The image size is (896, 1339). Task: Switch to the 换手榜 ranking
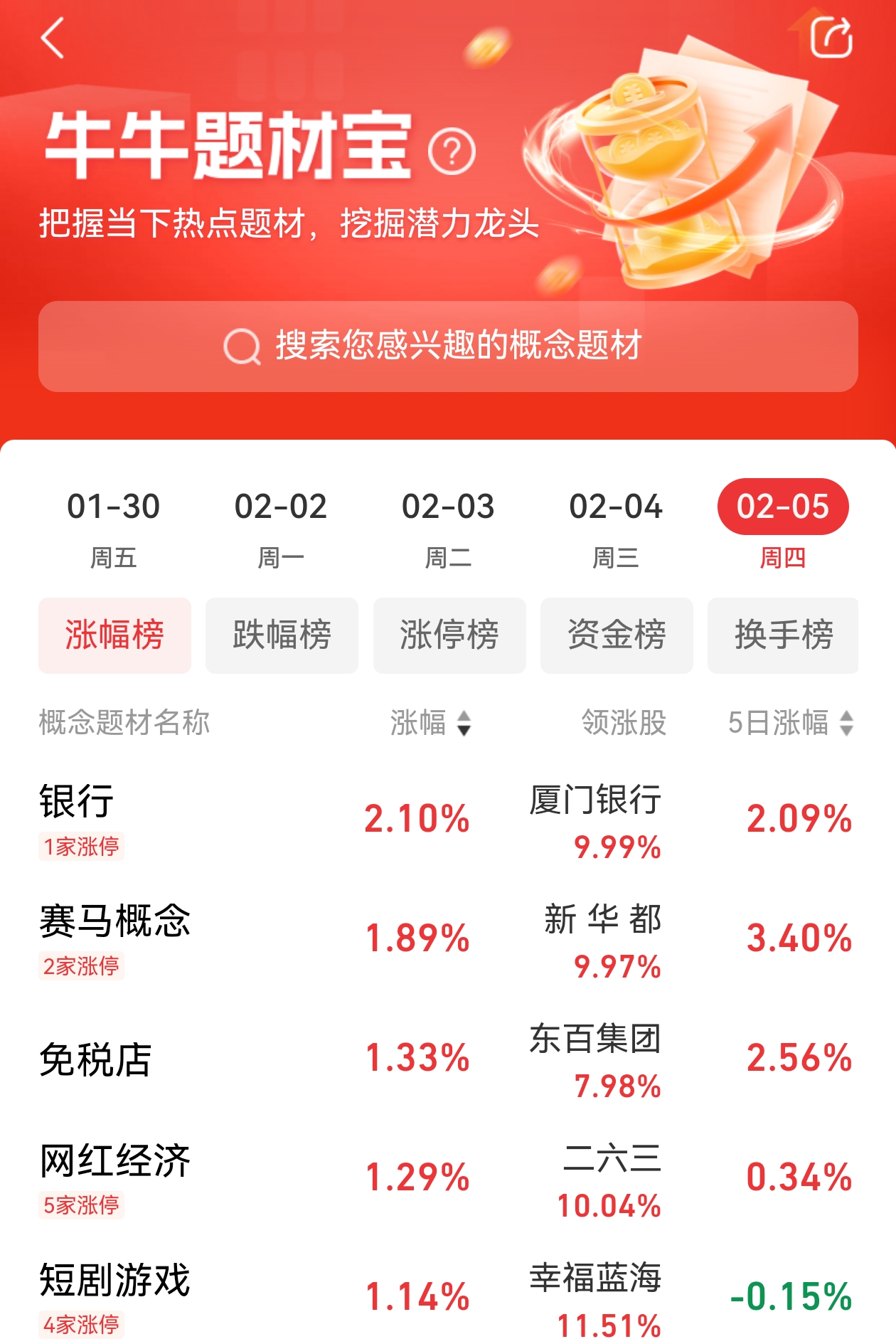click(x=783, y=635)
